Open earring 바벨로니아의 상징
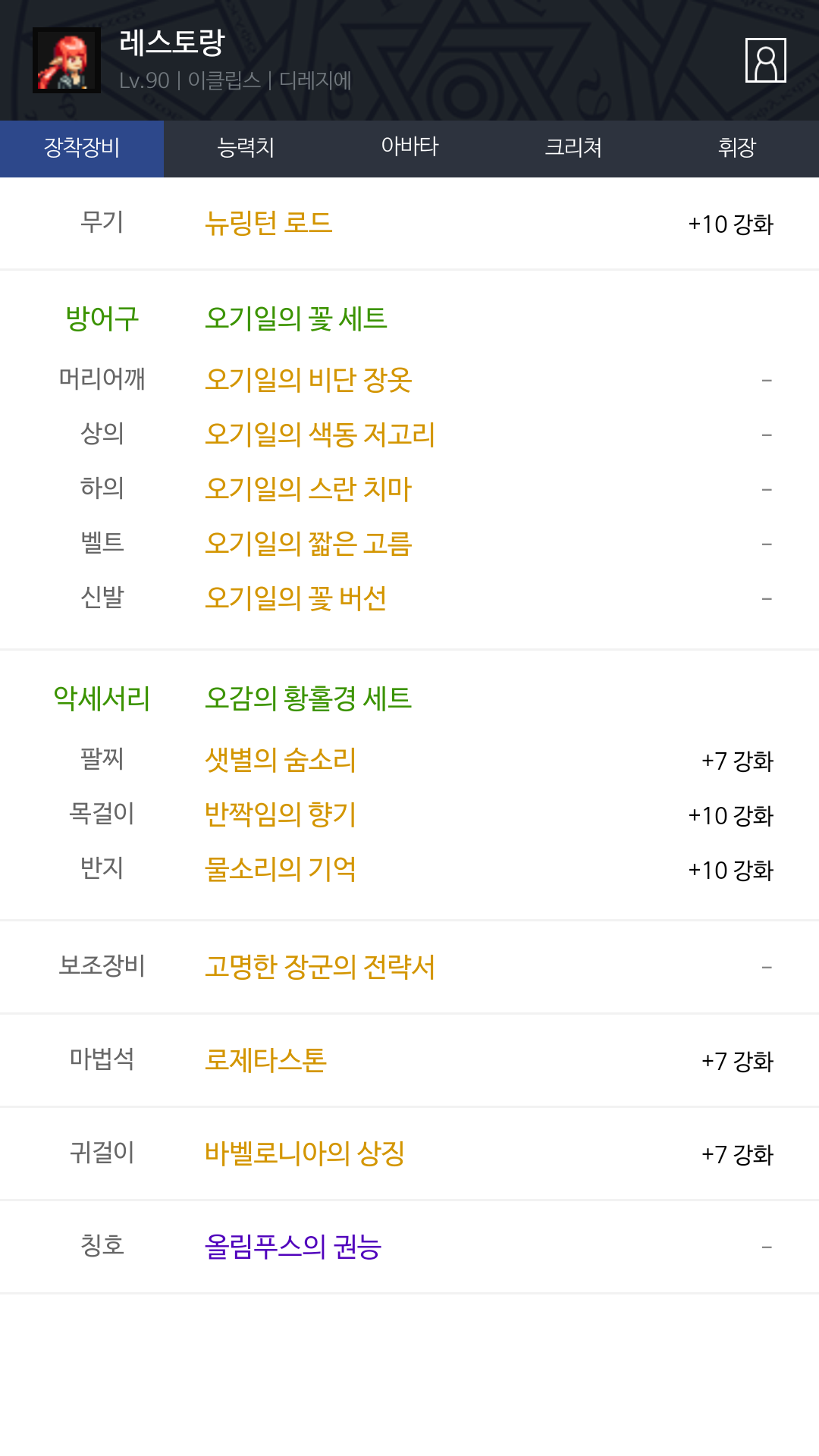This screenshot has height=1456, width=819. (x=305, y=1153)
